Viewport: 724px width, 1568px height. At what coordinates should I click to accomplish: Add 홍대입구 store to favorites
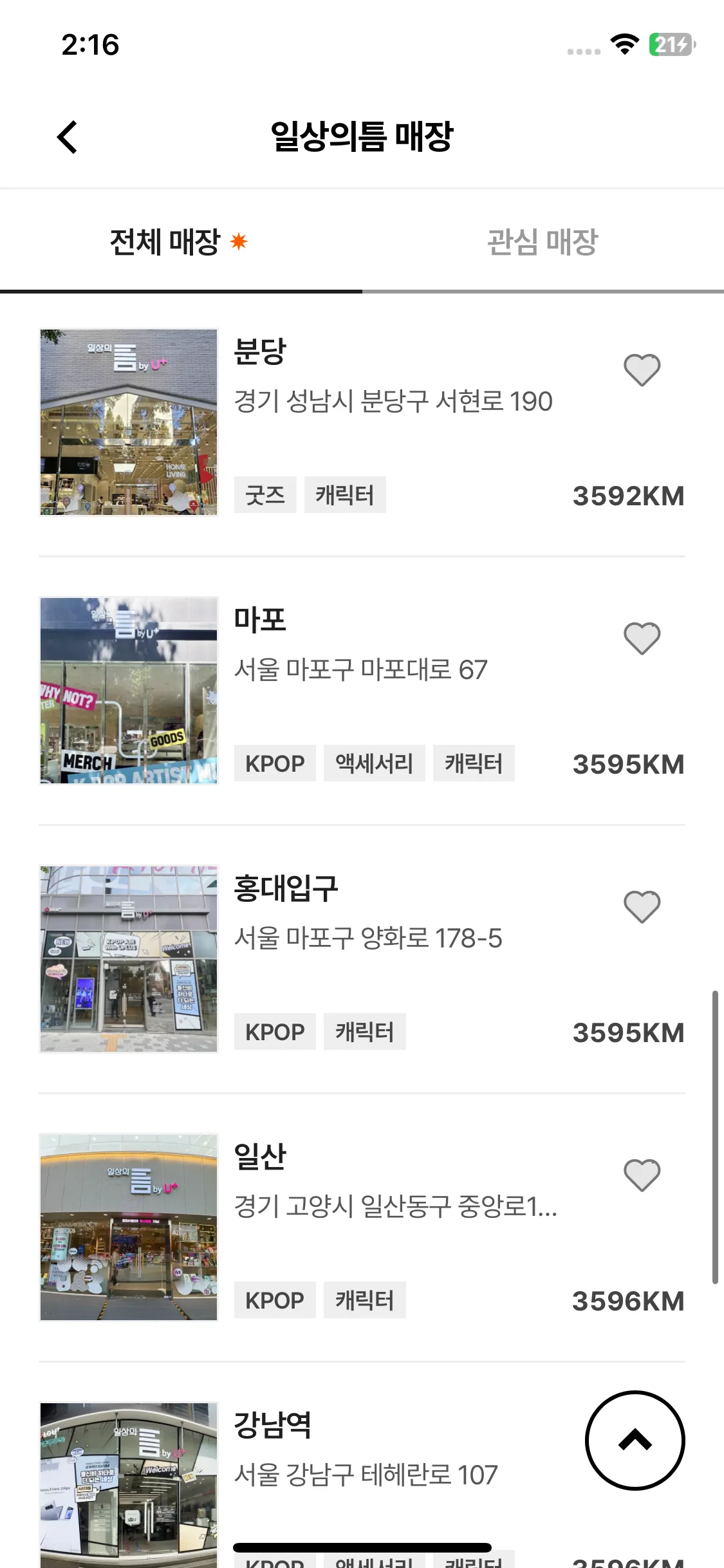point(642,907)
